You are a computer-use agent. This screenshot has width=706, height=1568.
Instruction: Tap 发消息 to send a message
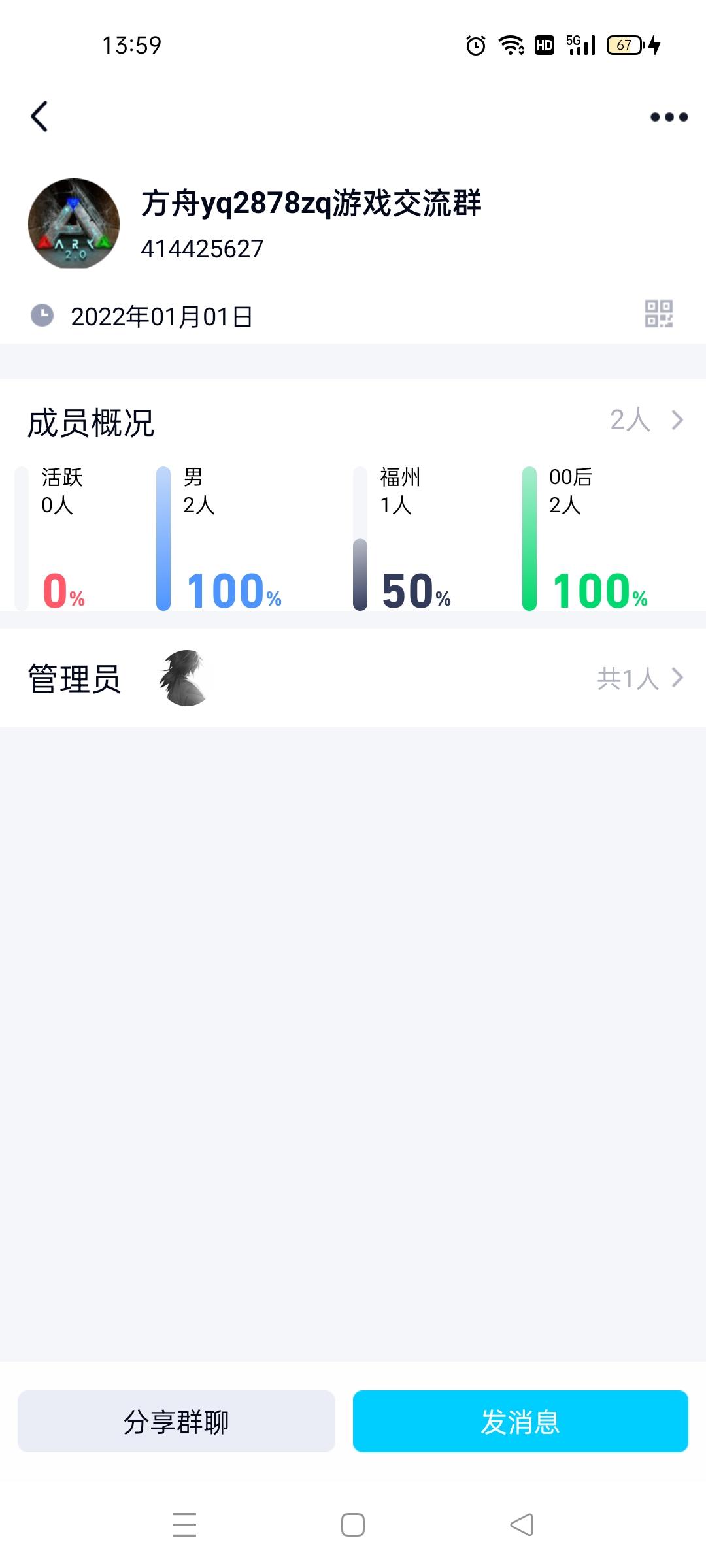(x=520, y=1421)
